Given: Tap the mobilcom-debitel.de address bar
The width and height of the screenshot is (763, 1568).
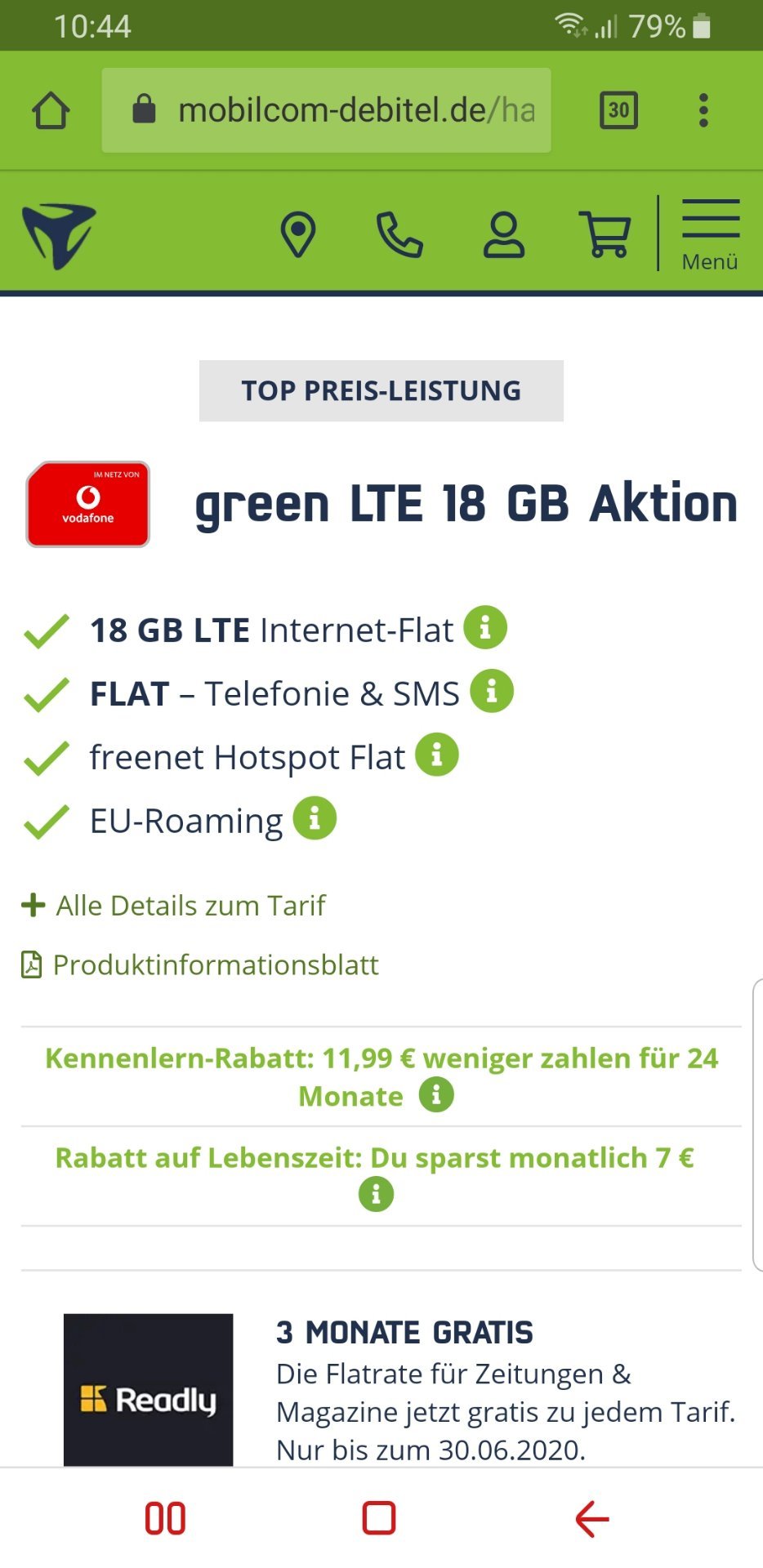Looking at the screenshot, I should [326, 110].
